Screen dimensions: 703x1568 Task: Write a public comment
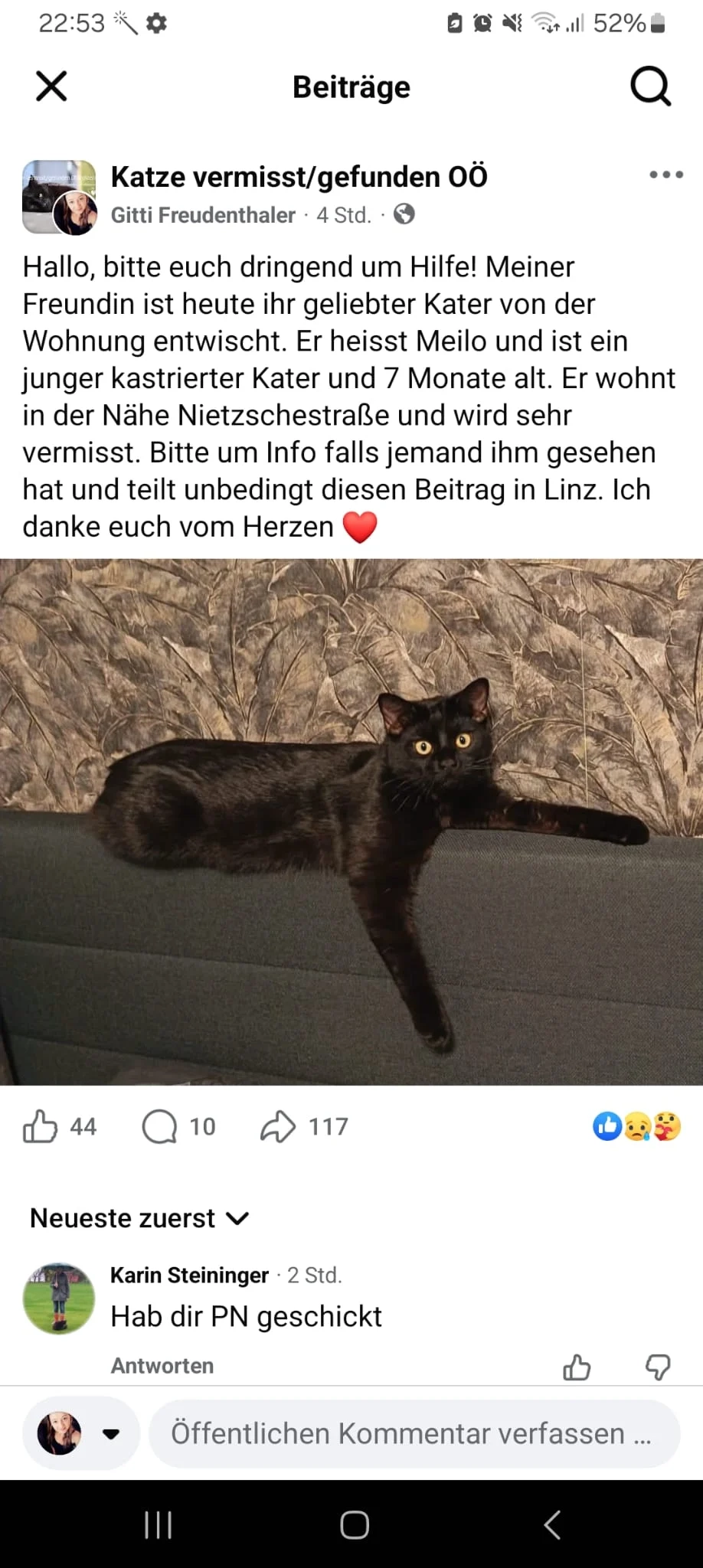(x=414, y=1433)
